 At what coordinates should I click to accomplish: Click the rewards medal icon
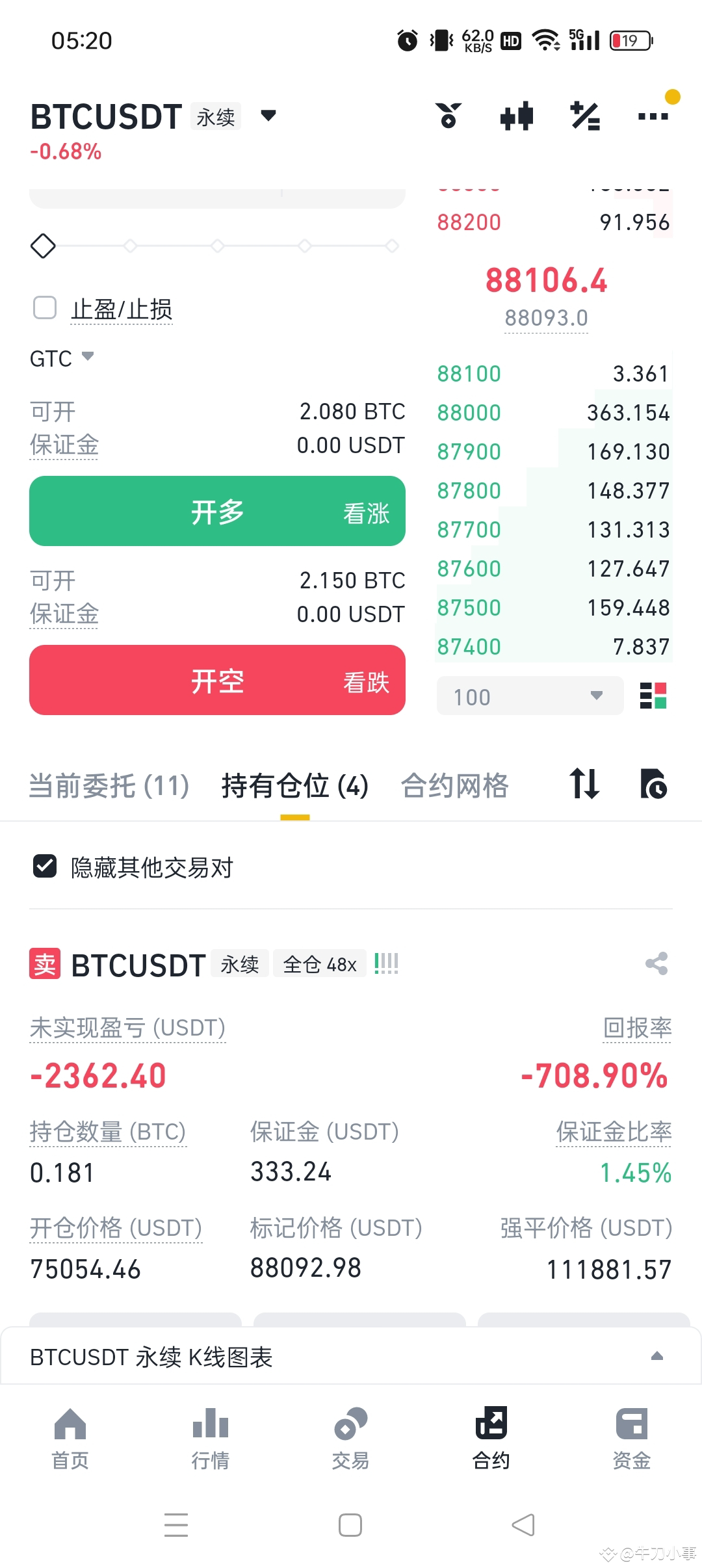450,116
